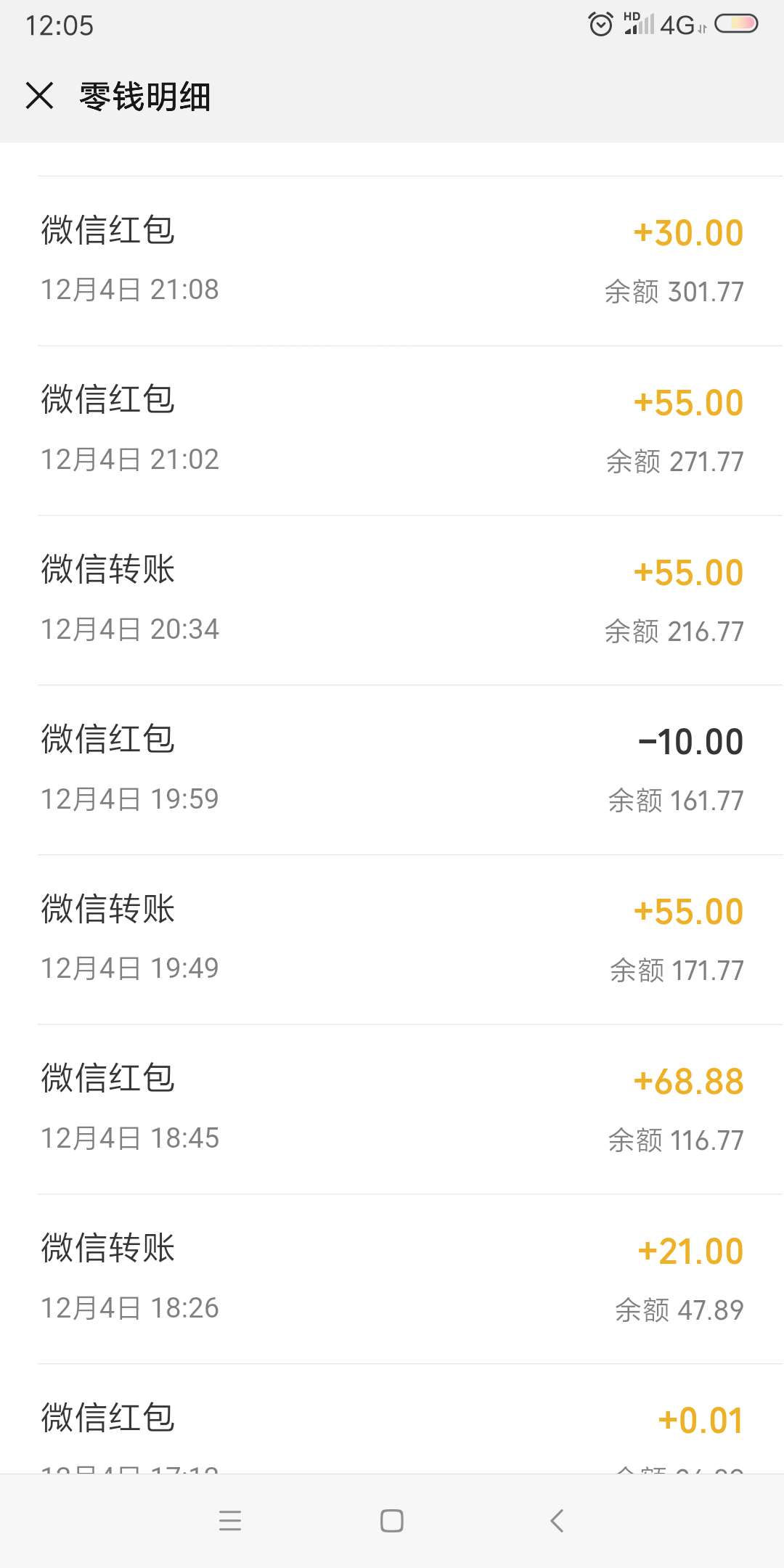Open the +0.01 微信红包 record
Screen dimensions: 784x1568
tap(392, 1419)
